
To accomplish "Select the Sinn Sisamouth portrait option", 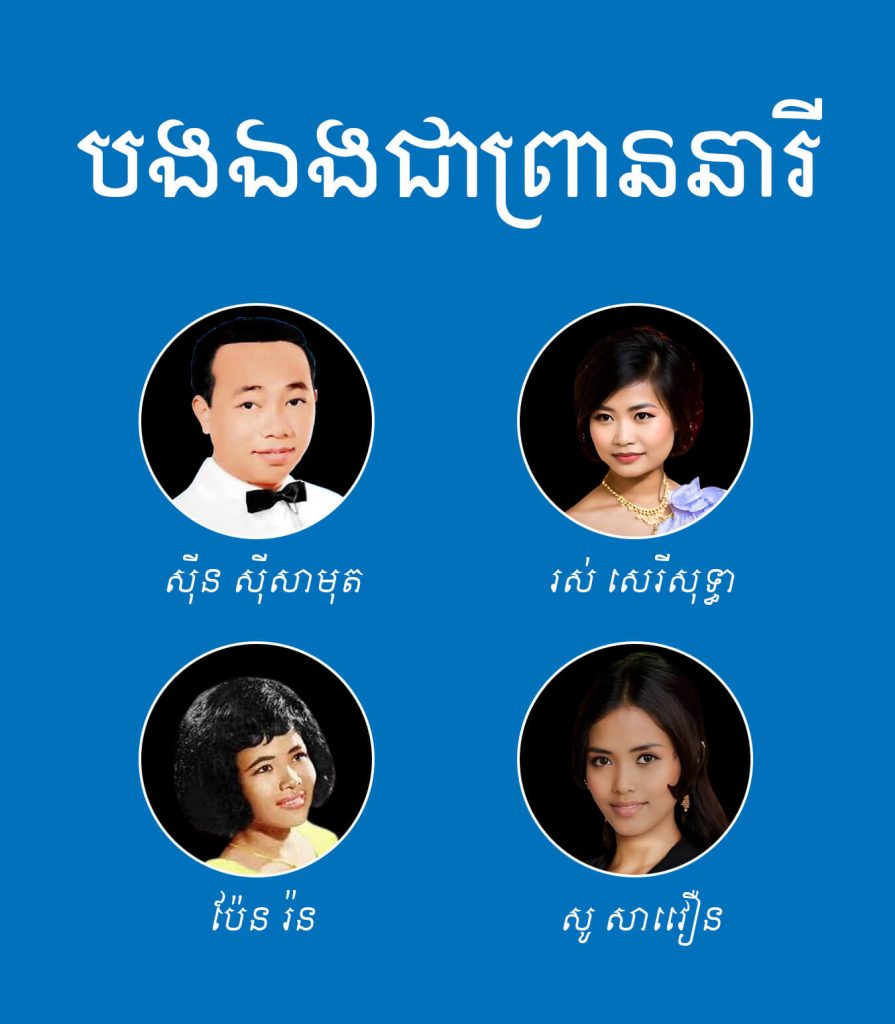I will coord(256,422).
